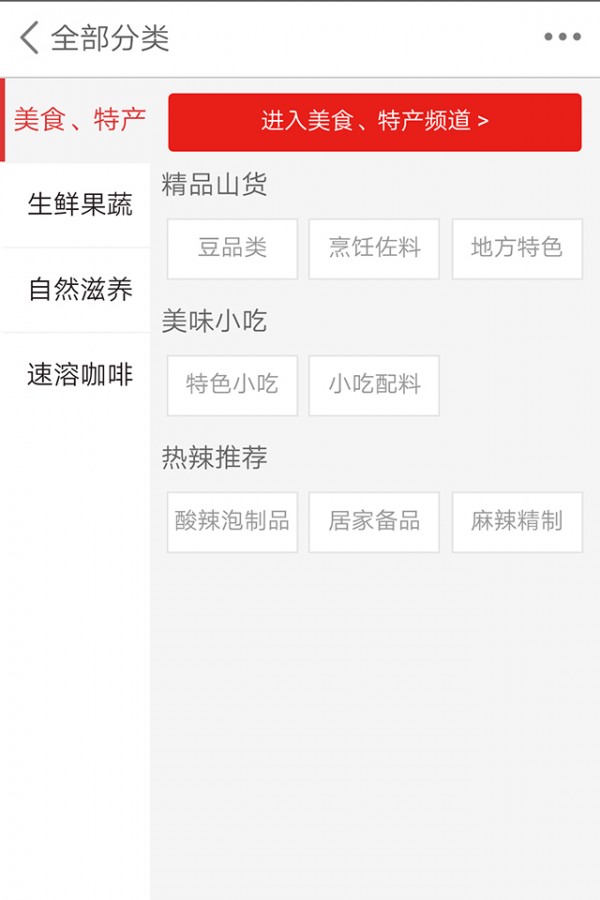View 居家备品 products
Viewport: 600px width, 900px height.
pyautogui.click(x=374, y=521)
